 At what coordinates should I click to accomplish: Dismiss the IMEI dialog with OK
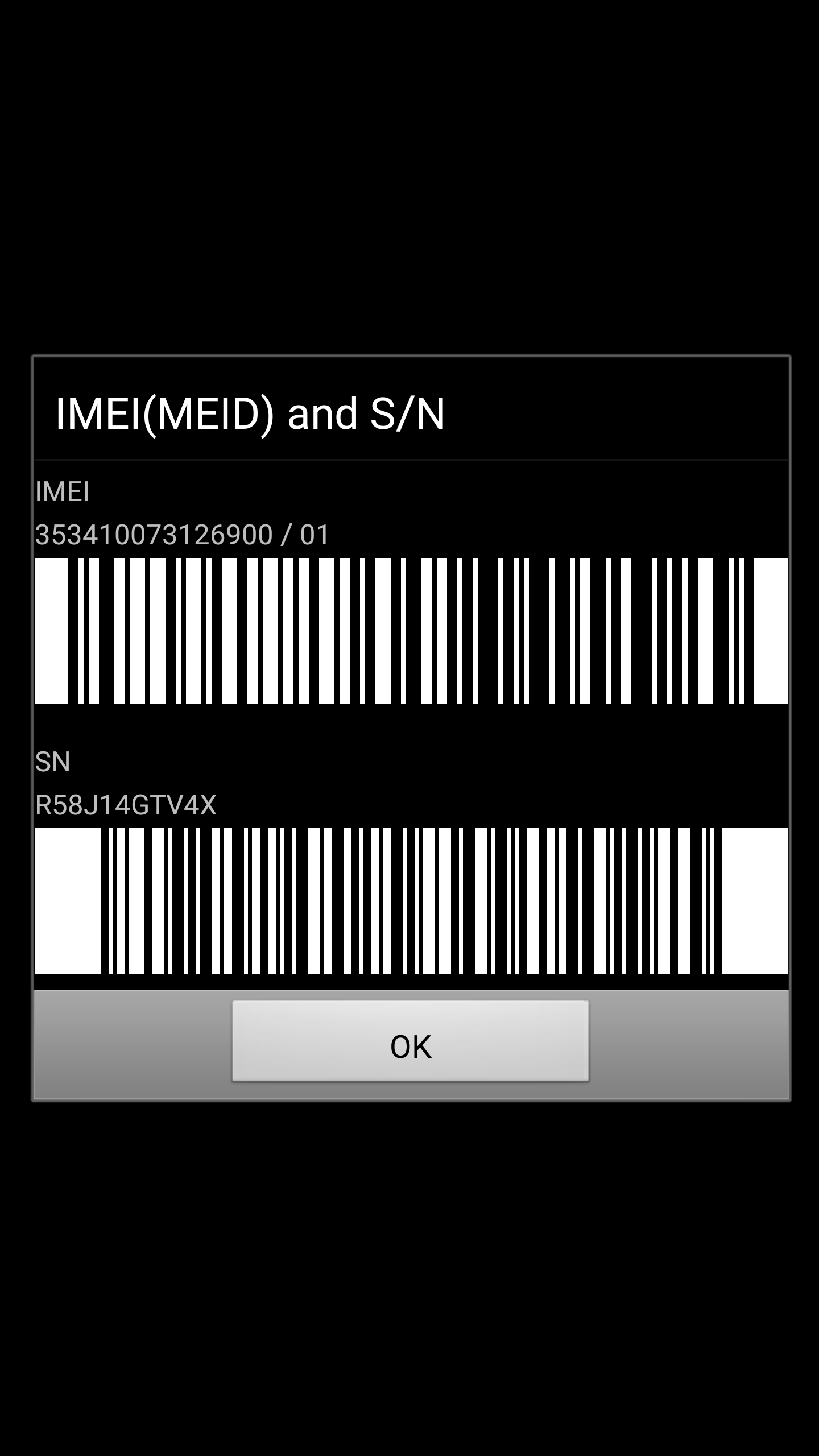pos(410,1041)
